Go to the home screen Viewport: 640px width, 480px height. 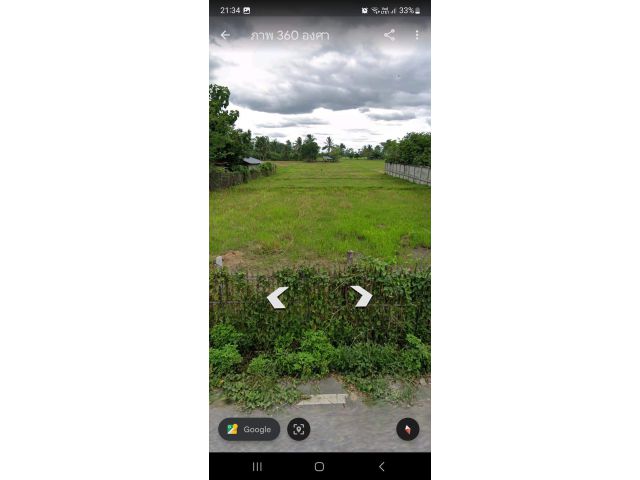click(x=319, y=466)
